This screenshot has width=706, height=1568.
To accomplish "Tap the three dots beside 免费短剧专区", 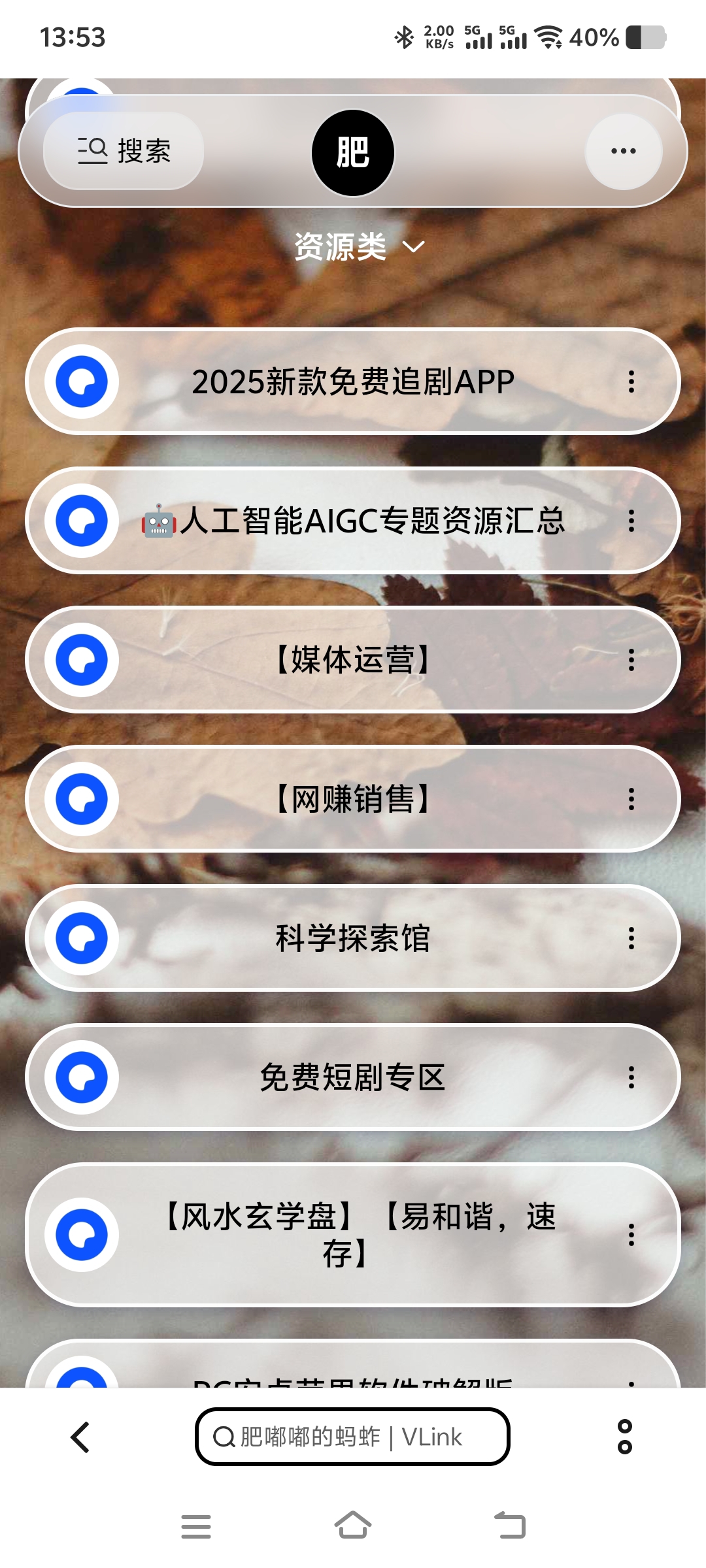I will tap(631, 1077).
